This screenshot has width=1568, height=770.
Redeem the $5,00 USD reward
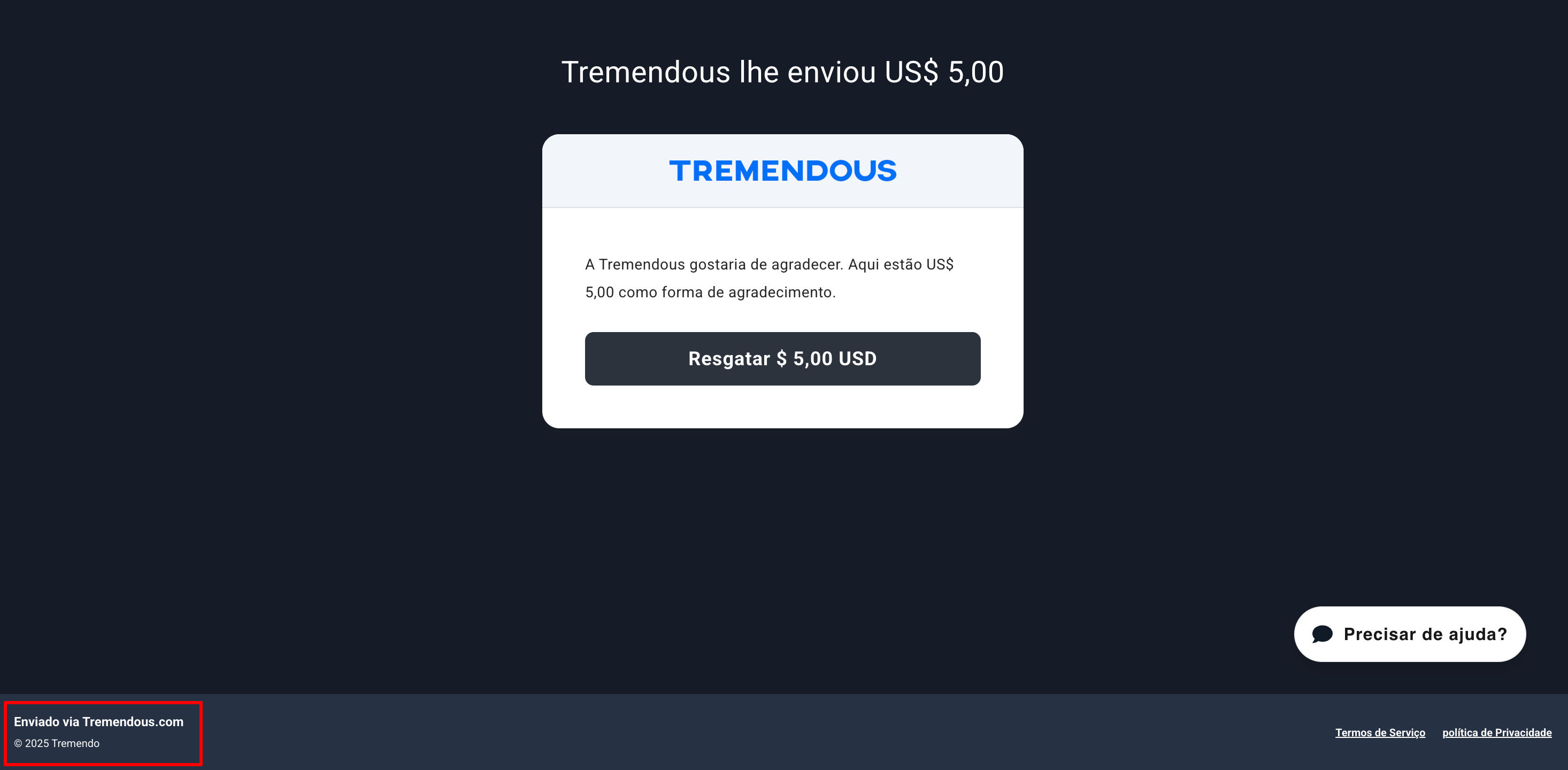tap(782, 358)
